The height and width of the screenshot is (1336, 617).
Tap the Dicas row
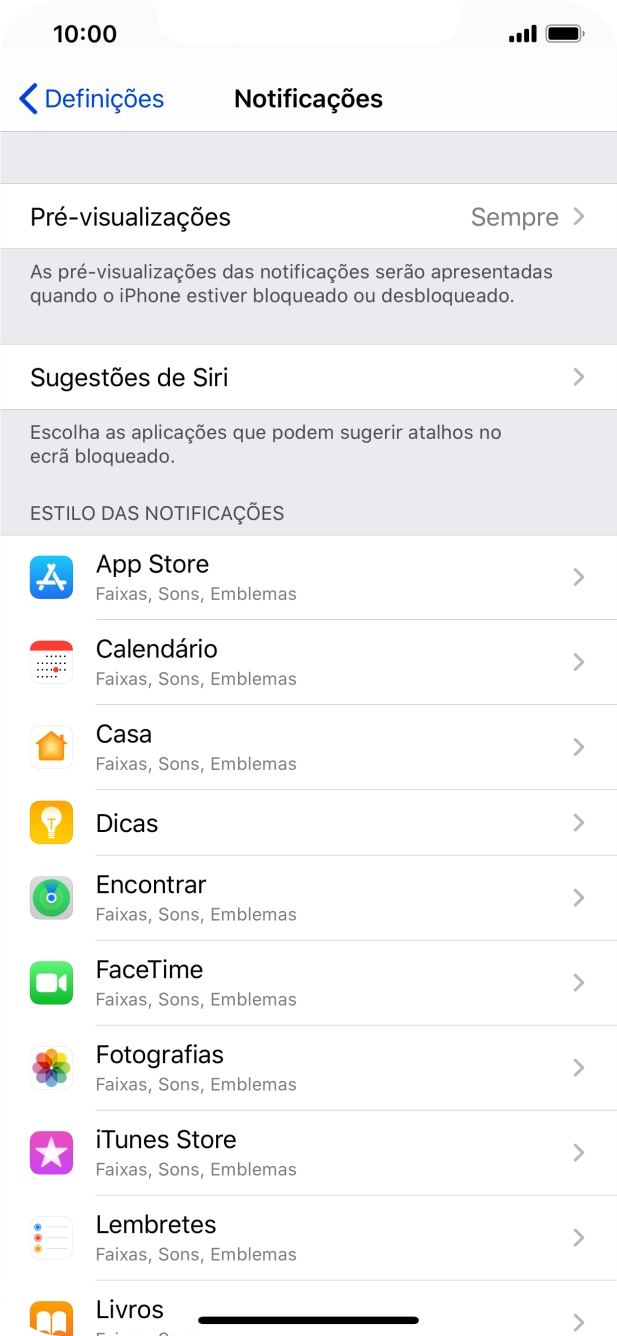click(308, 823)
